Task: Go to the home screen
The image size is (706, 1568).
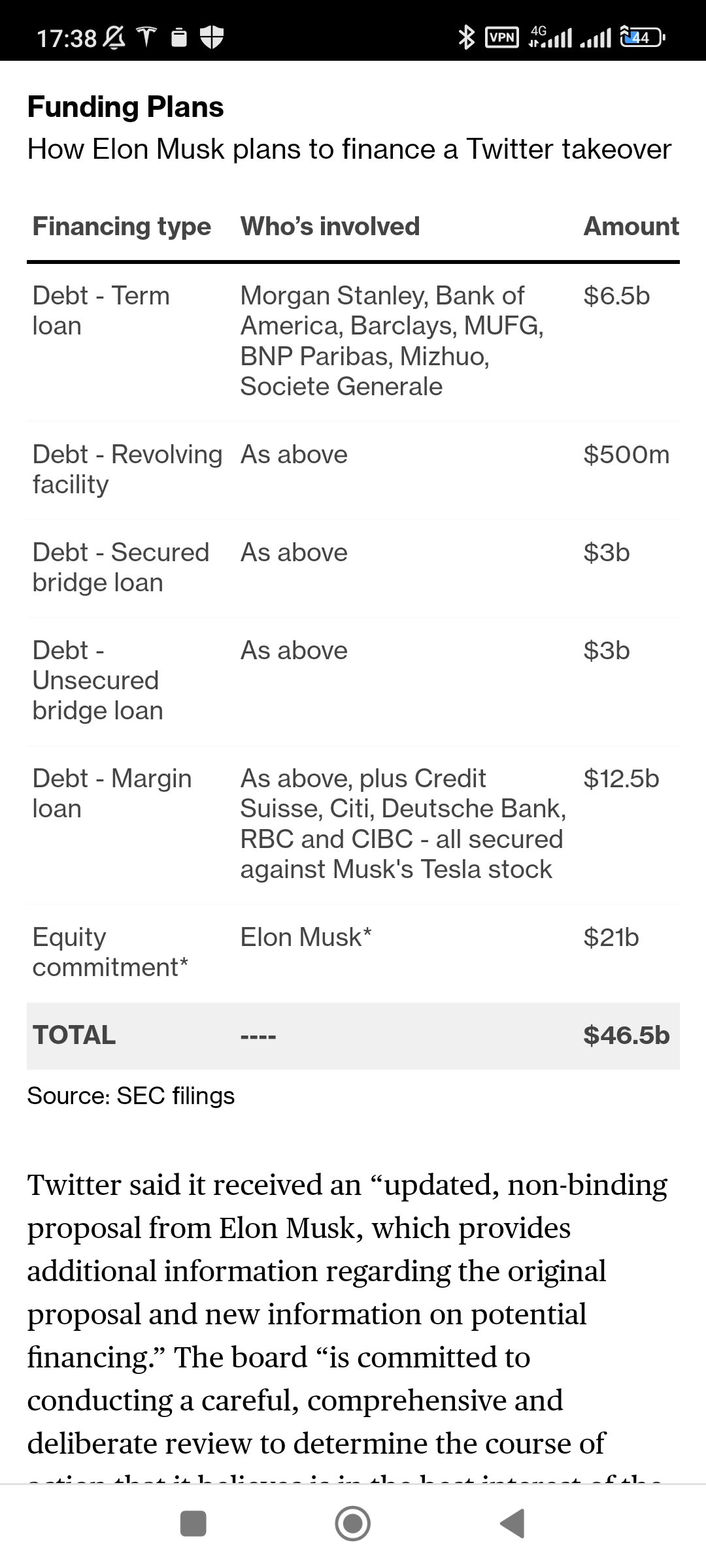Action: pyautogui.click(x=353, y=1524)
